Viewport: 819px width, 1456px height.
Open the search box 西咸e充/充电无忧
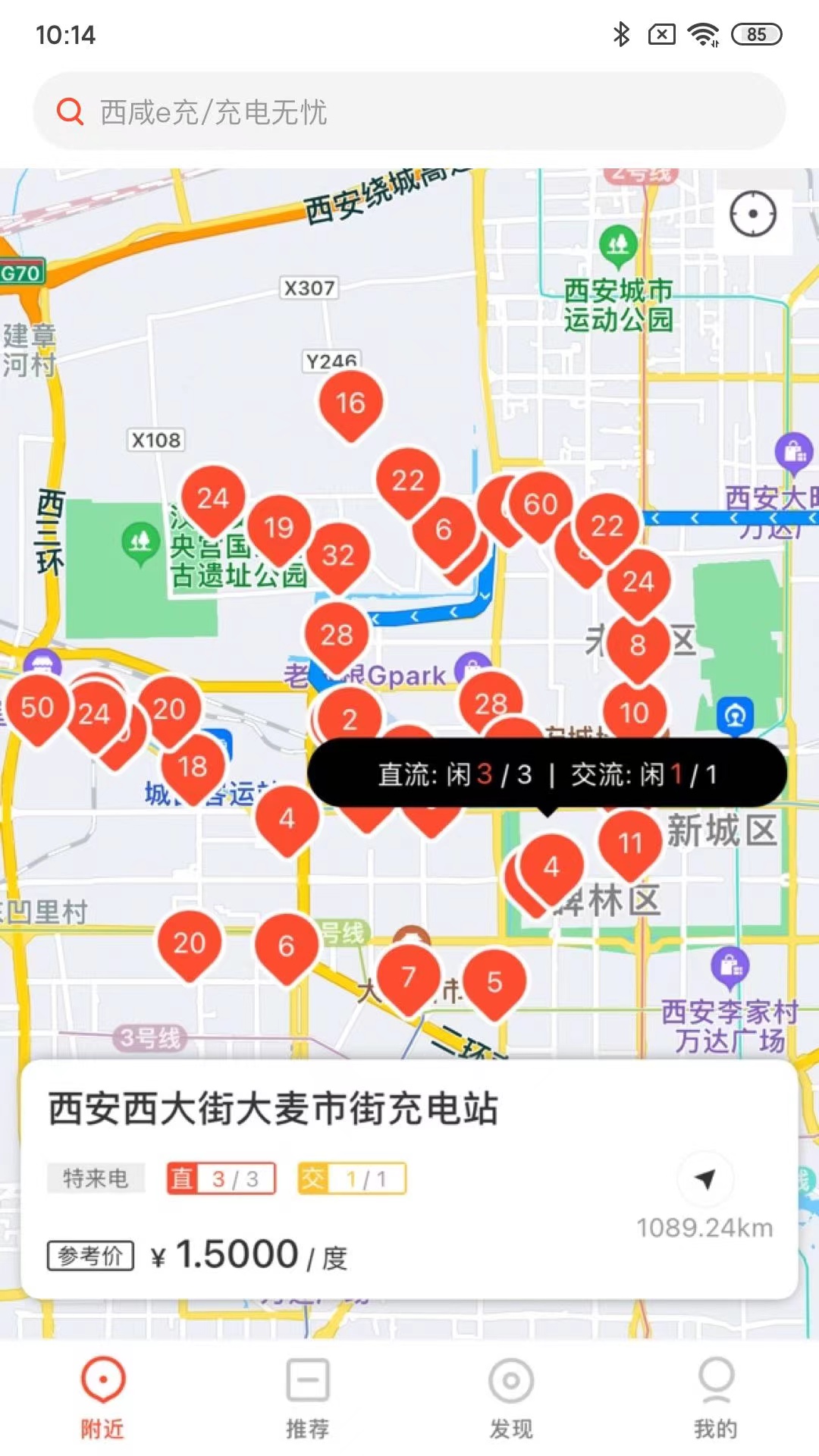pyautogui.click(x=409, y=111)
